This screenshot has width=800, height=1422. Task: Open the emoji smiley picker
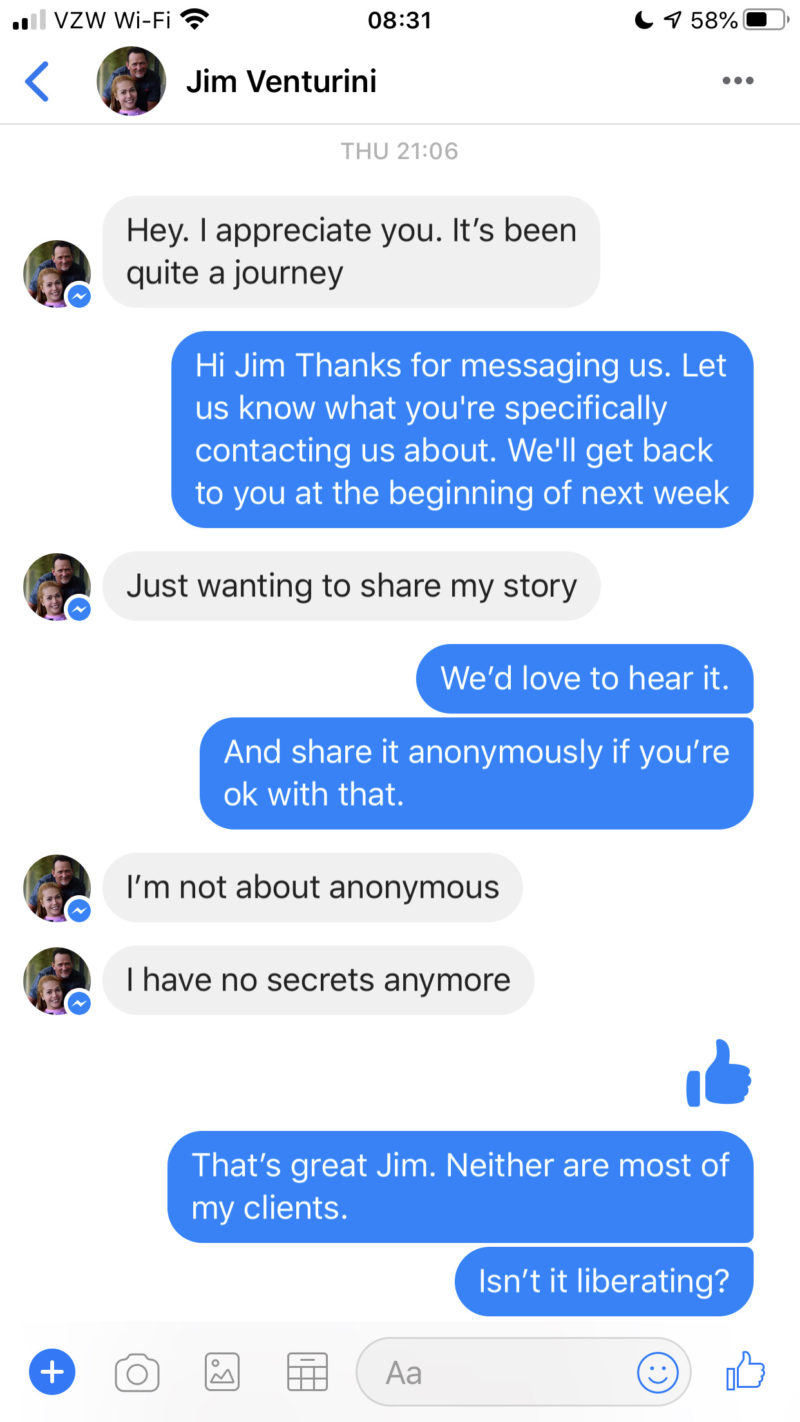(x=658, y=1372)
